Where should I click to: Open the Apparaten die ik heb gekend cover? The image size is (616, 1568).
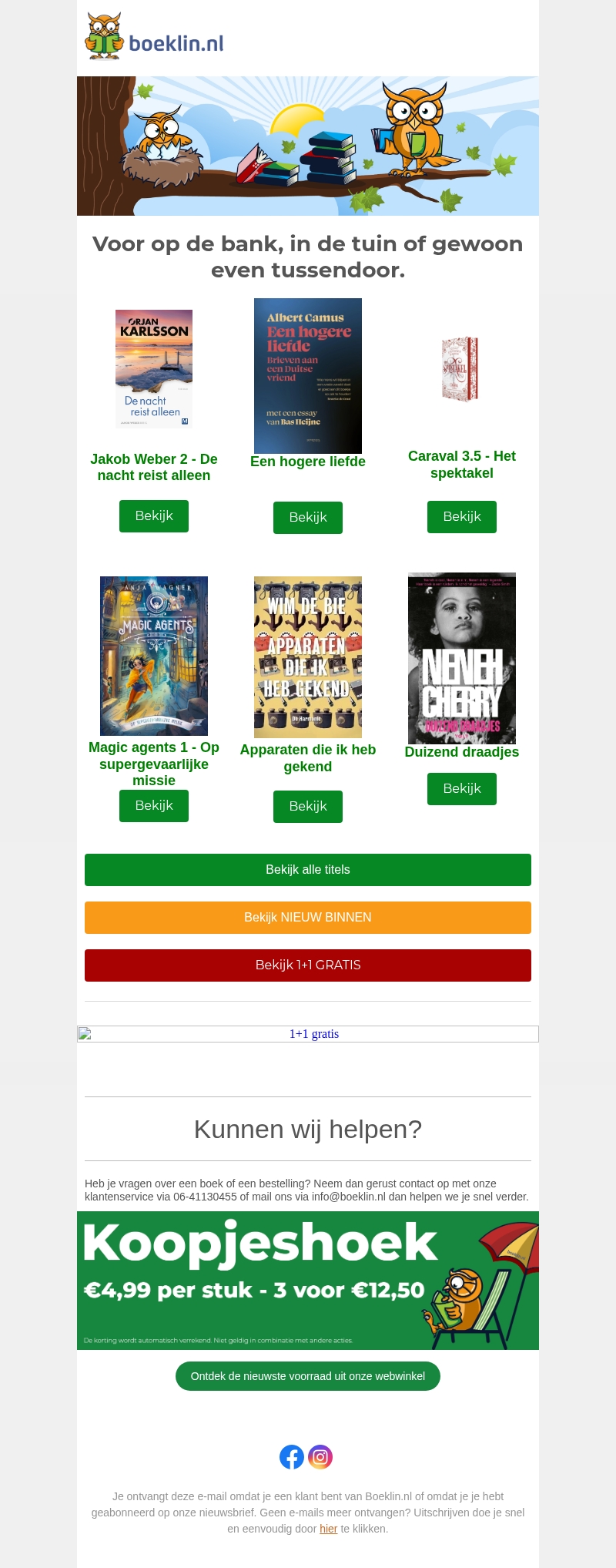[308, 656]
